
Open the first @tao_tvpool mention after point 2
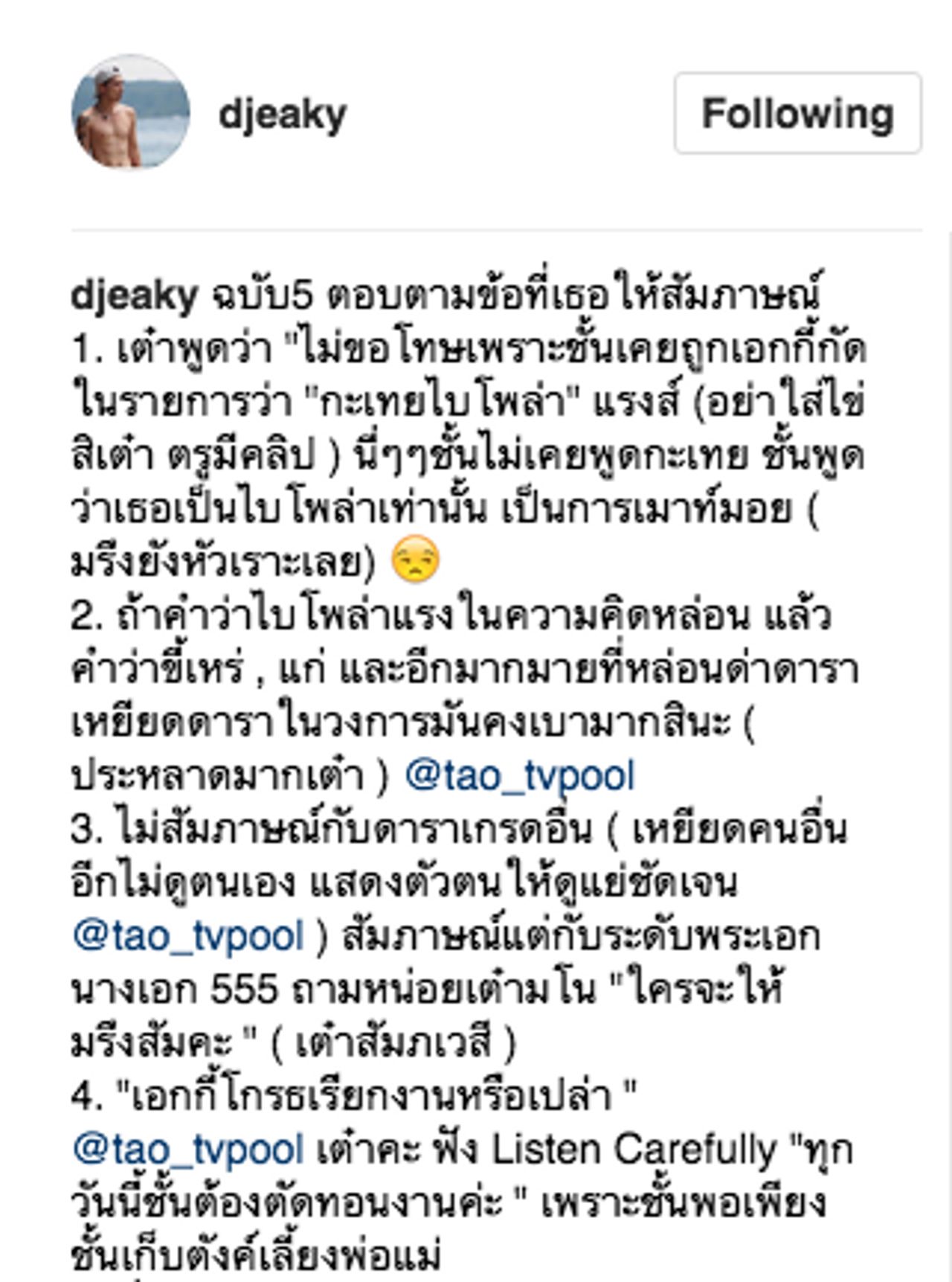(521, 775)
